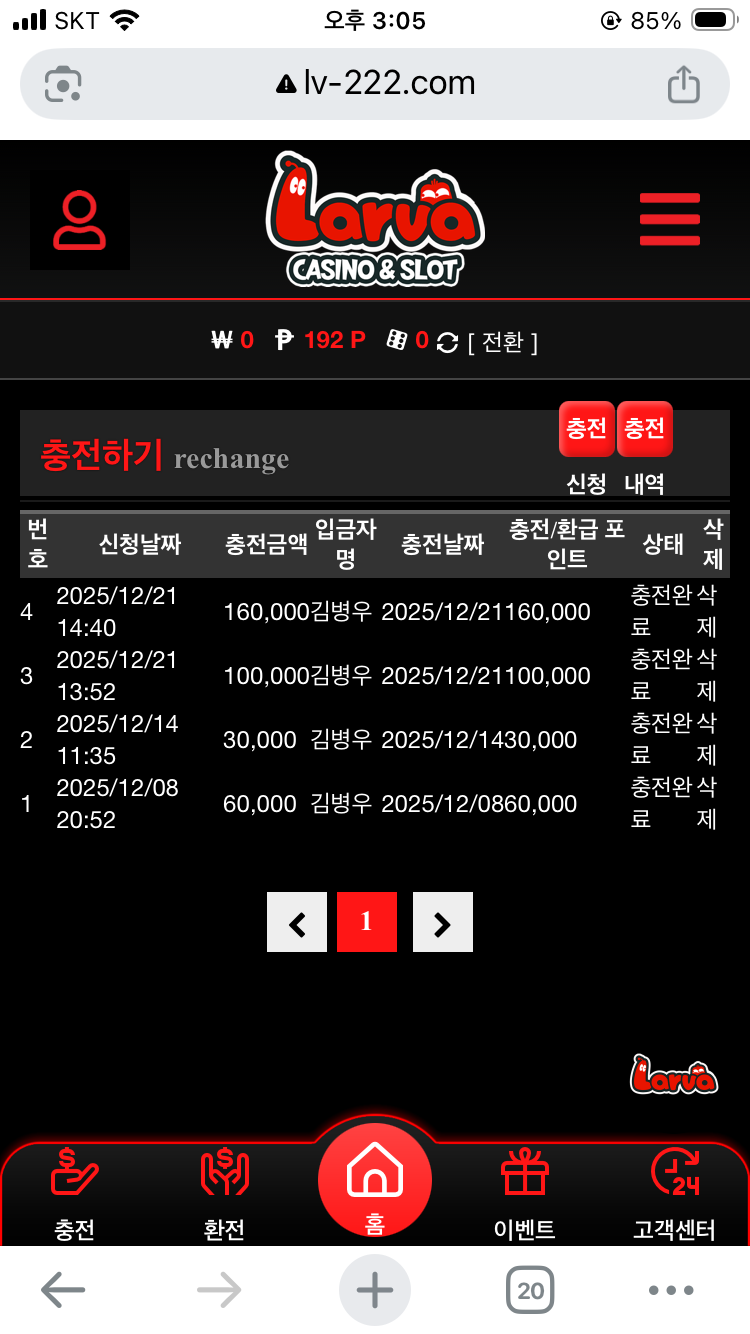Tap the 전환 convert link
The height and width of the screenshot is (1334, 750).
(x=503, y=342)
